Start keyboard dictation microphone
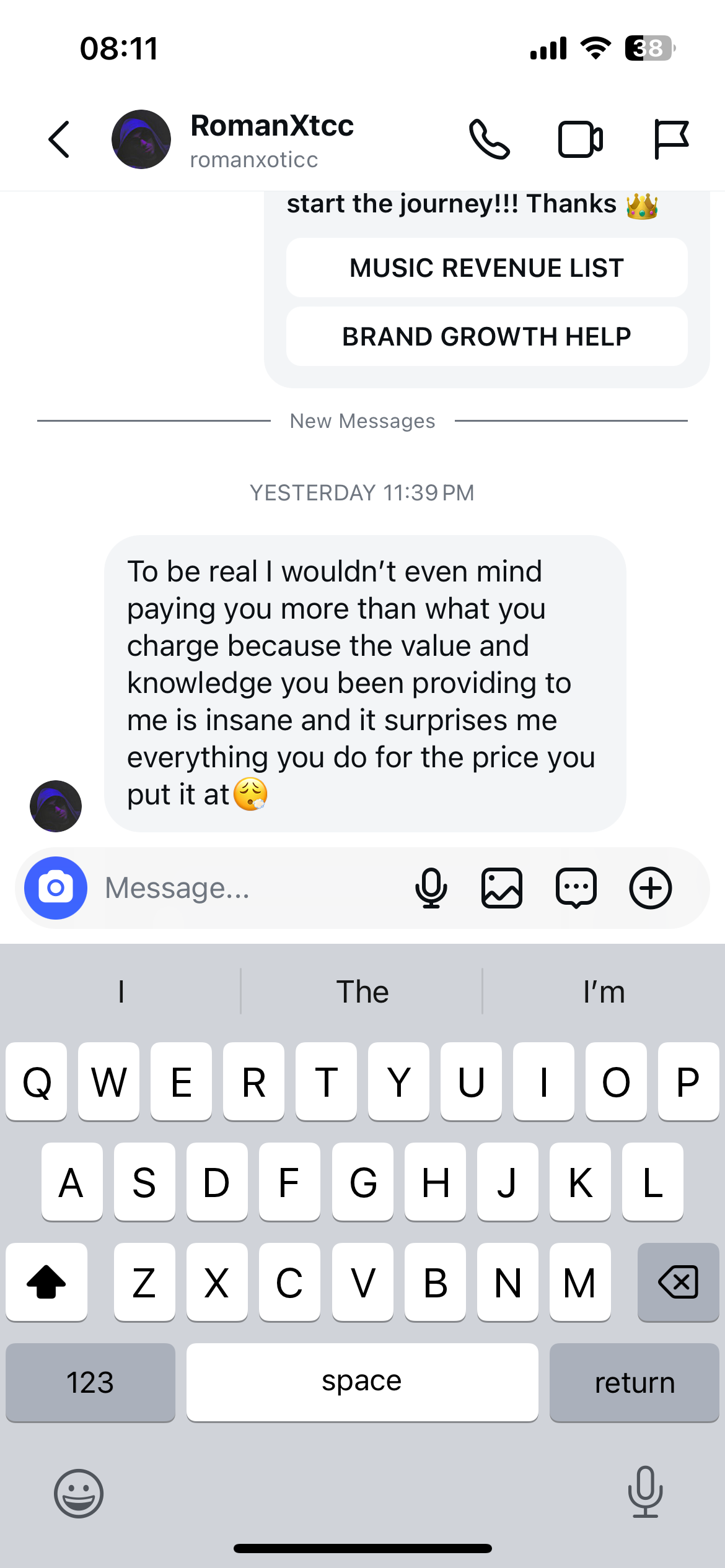Image resolution: width=725 pixels, height=1568 pixels. tap(645, 1492)
